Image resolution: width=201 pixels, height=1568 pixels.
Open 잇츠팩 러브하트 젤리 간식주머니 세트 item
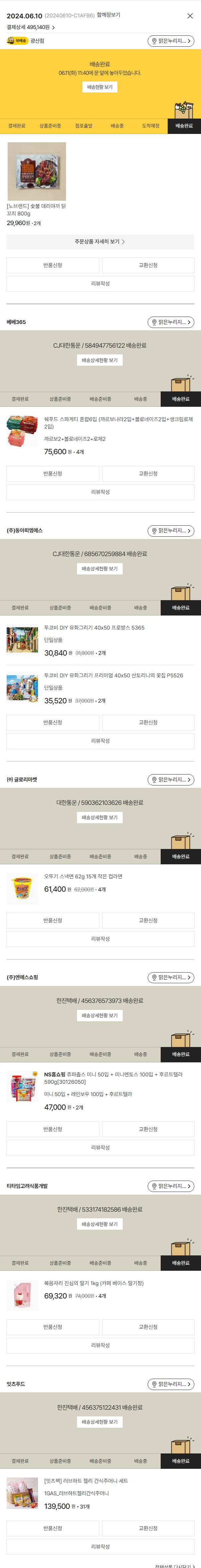[x=86, y=1481]
